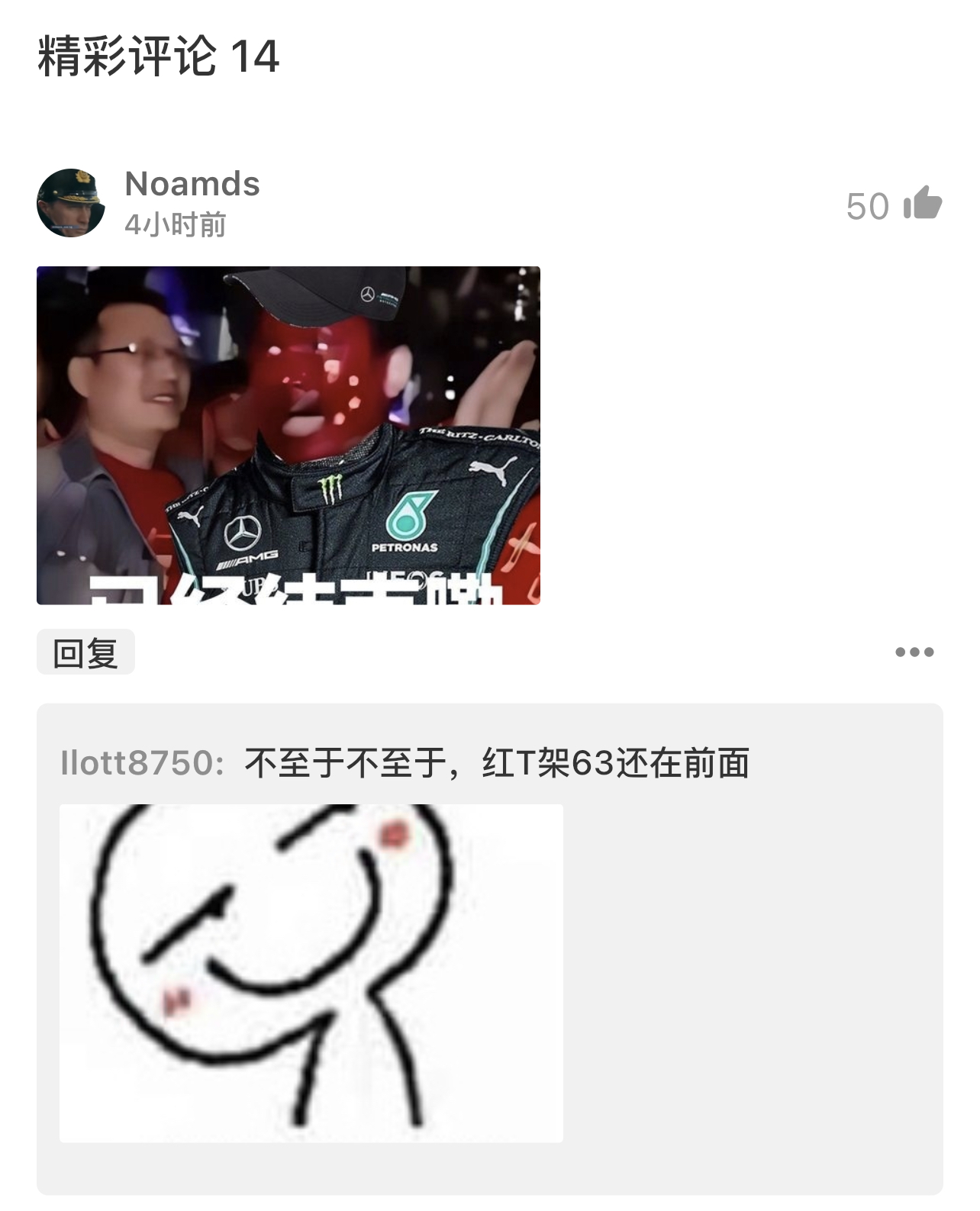Open Noamds' profile avatar
Image resolution: width=980 pixels, height=1211 pixels.
pos(70,203)
